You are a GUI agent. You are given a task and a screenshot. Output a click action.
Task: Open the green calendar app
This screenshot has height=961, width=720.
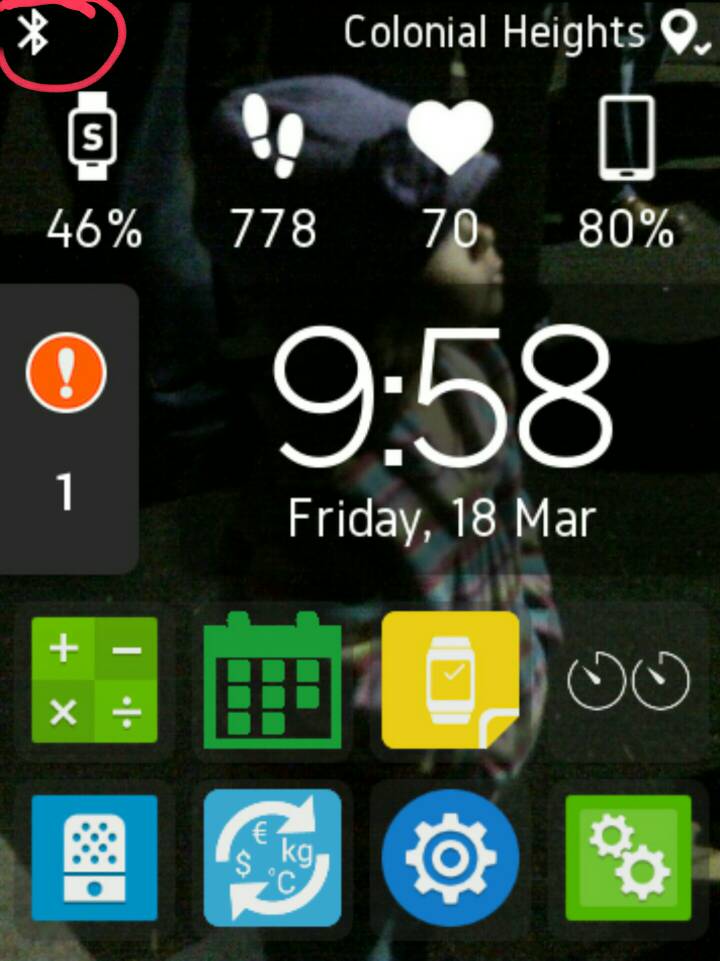click(271, 680)
